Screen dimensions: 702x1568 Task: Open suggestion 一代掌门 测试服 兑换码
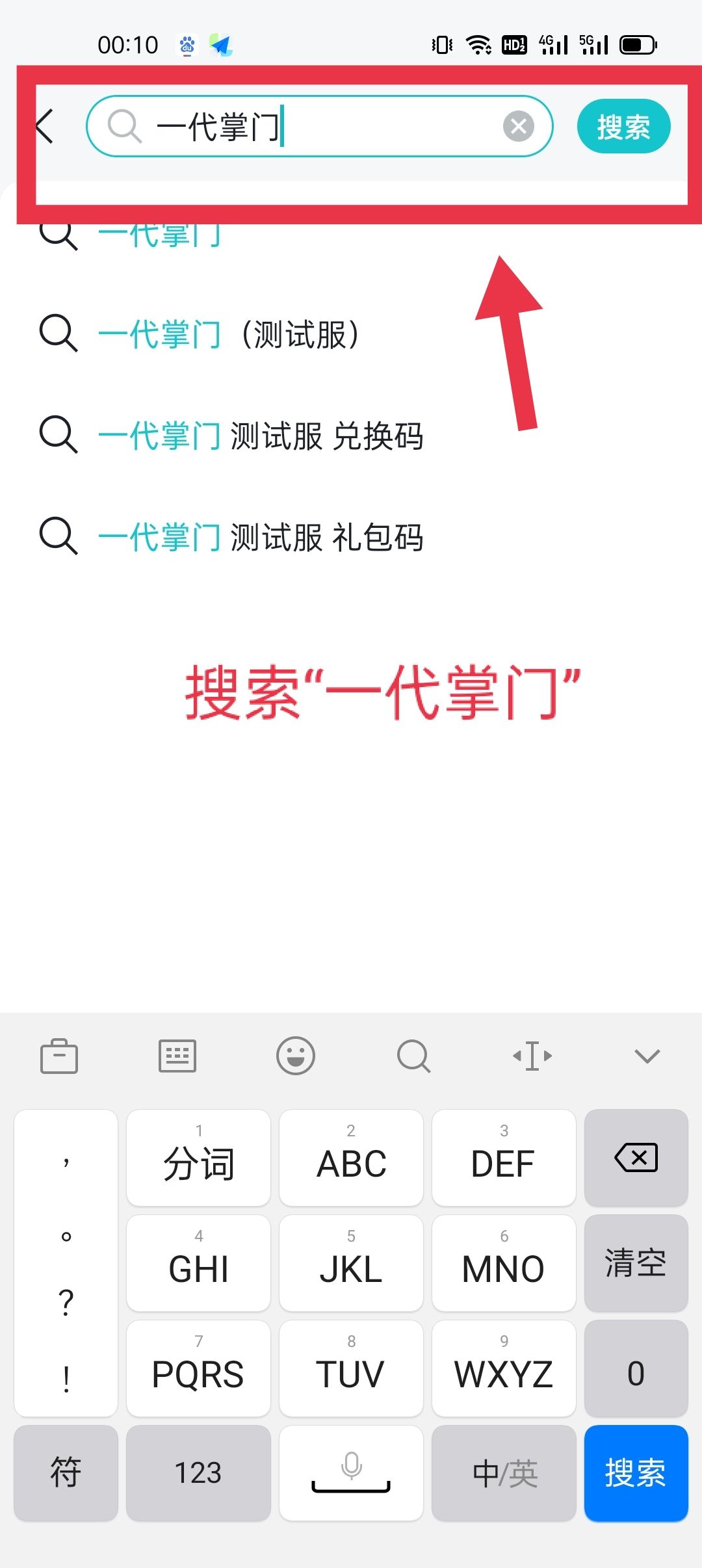point(260,436)
